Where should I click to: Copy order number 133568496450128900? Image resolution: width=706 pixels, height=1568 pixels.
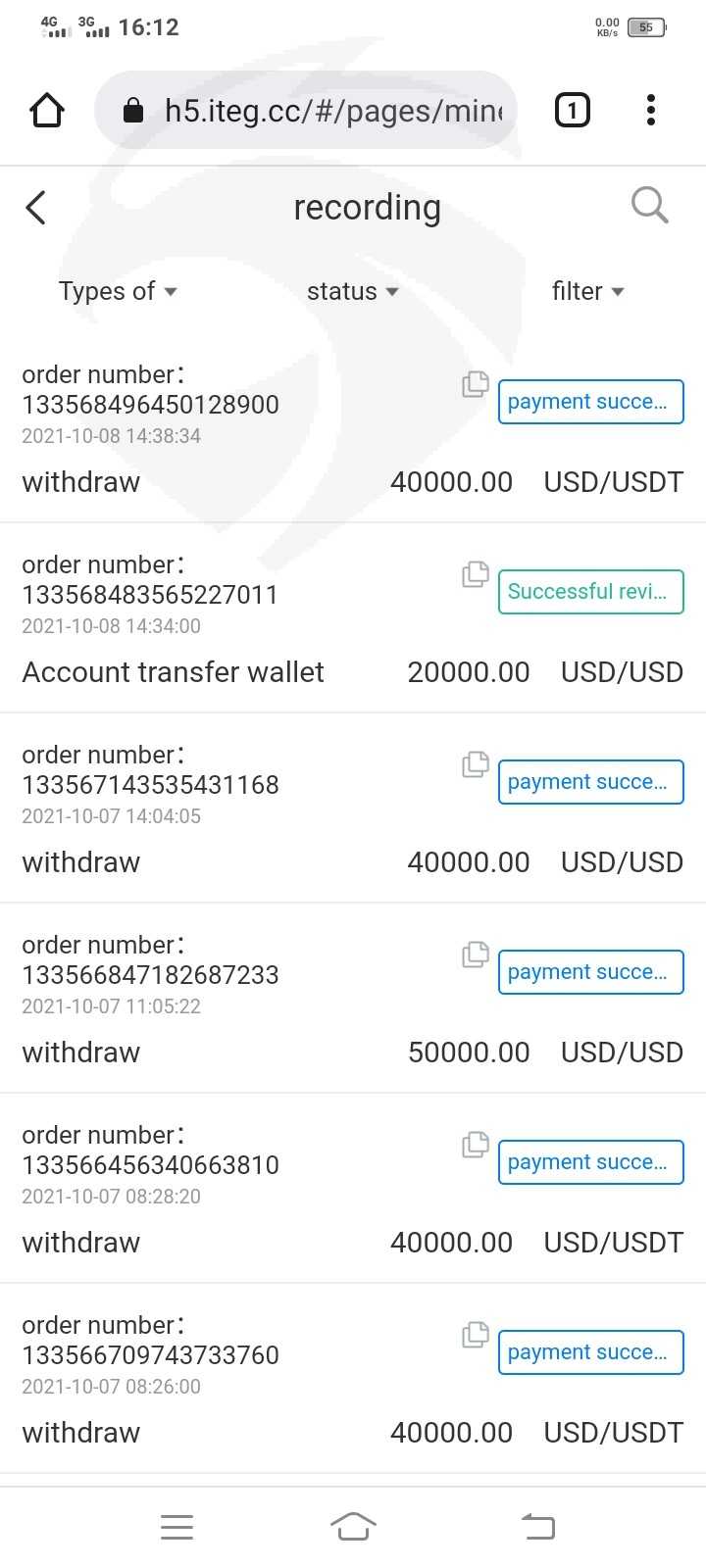[x=476, y=384]
